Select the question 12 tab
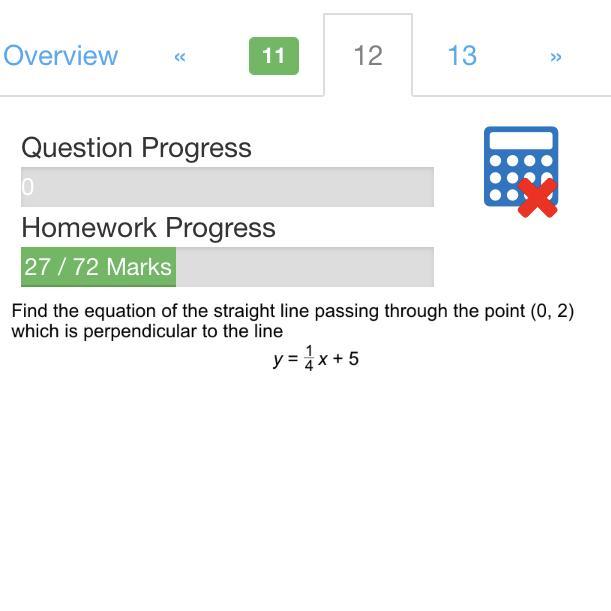This screenshot has width=611, height=611. click(x=368, y=55)
